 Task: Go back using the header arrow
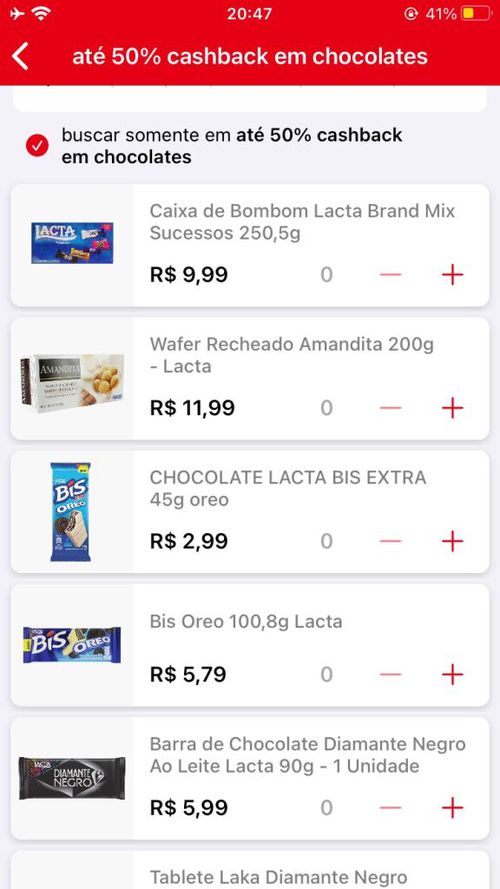tap(20, 57)
